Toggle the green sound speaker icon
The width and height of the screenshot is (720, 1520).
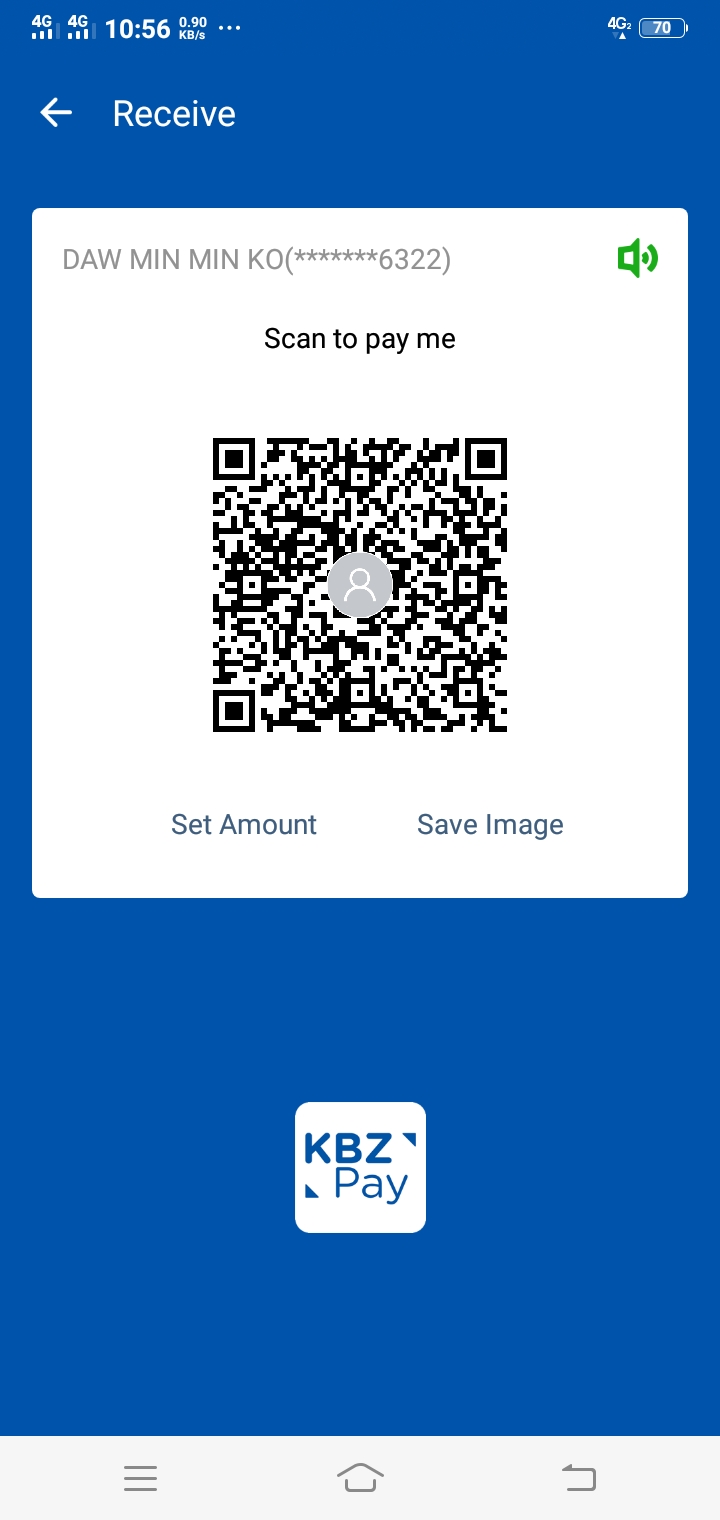[x=637, y=260]
